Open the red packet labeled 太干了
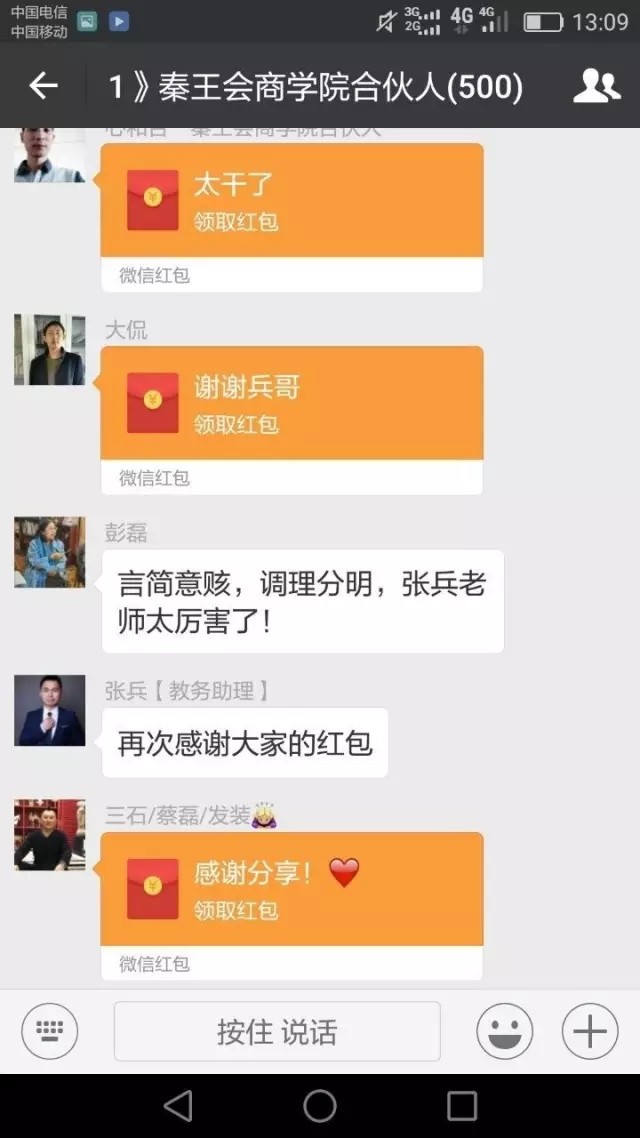This screenshot has height=1138, width=640. (x=292, y=217)
